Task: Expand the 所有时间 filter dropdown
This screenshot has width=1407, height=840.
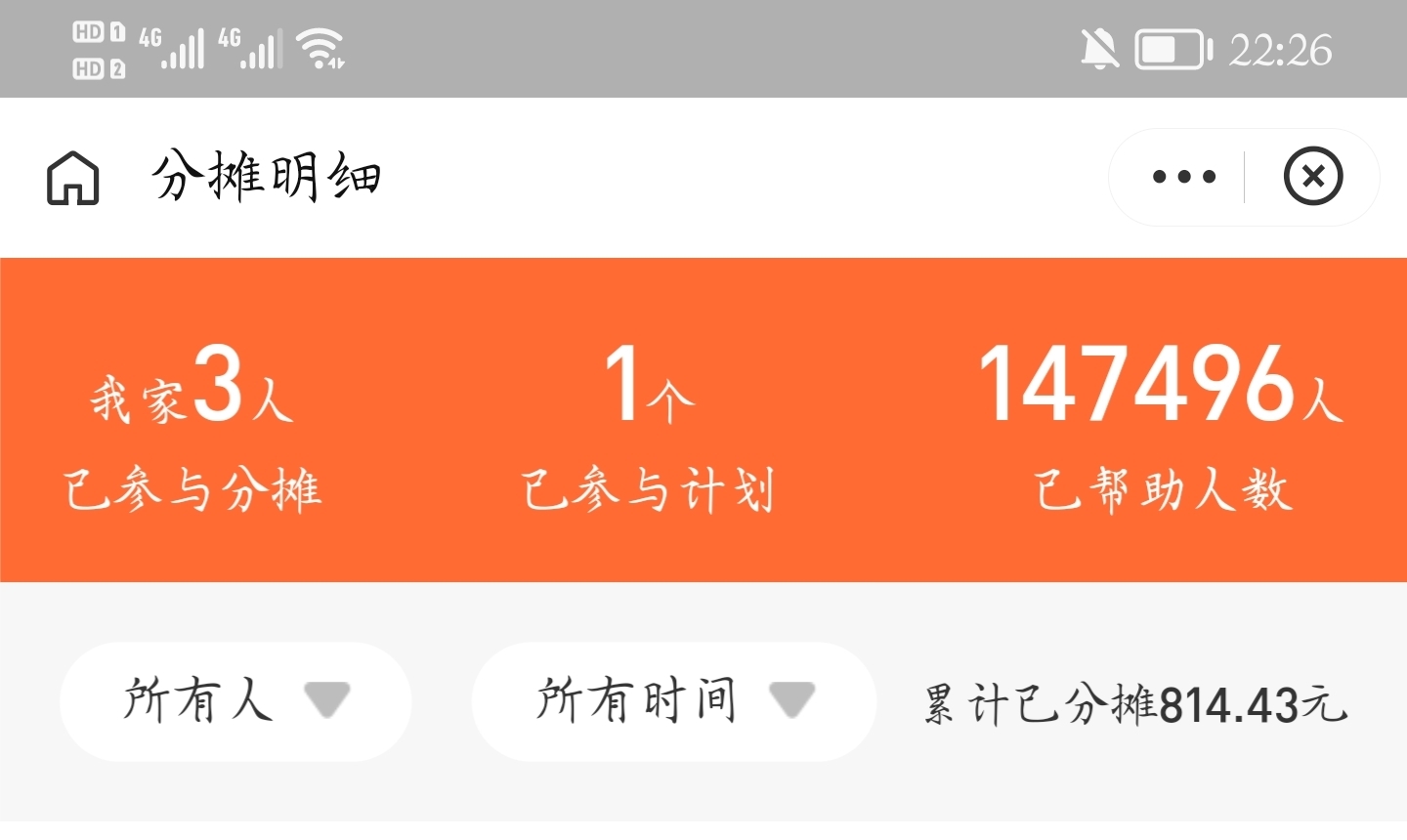Action: click(673, 701)
